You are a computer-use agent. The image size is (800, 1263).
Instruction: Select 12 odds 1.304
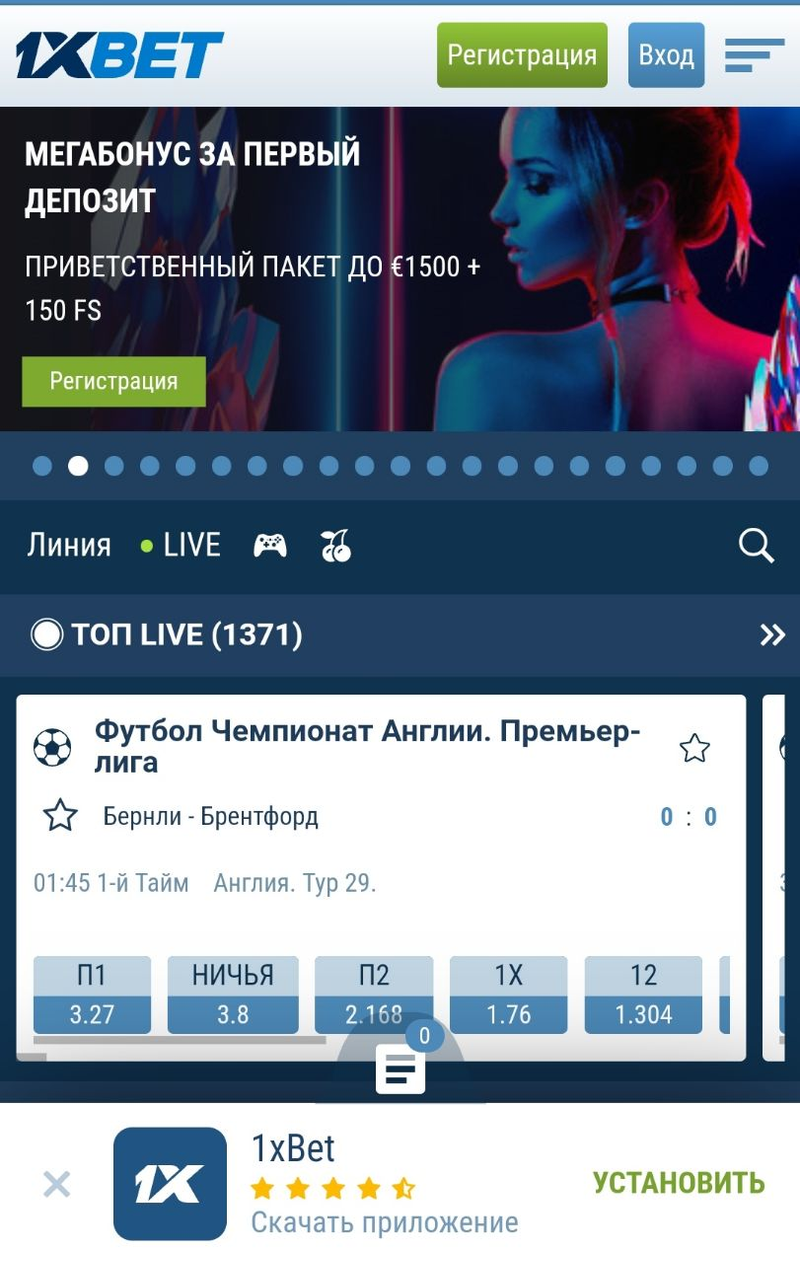point(643,995)
